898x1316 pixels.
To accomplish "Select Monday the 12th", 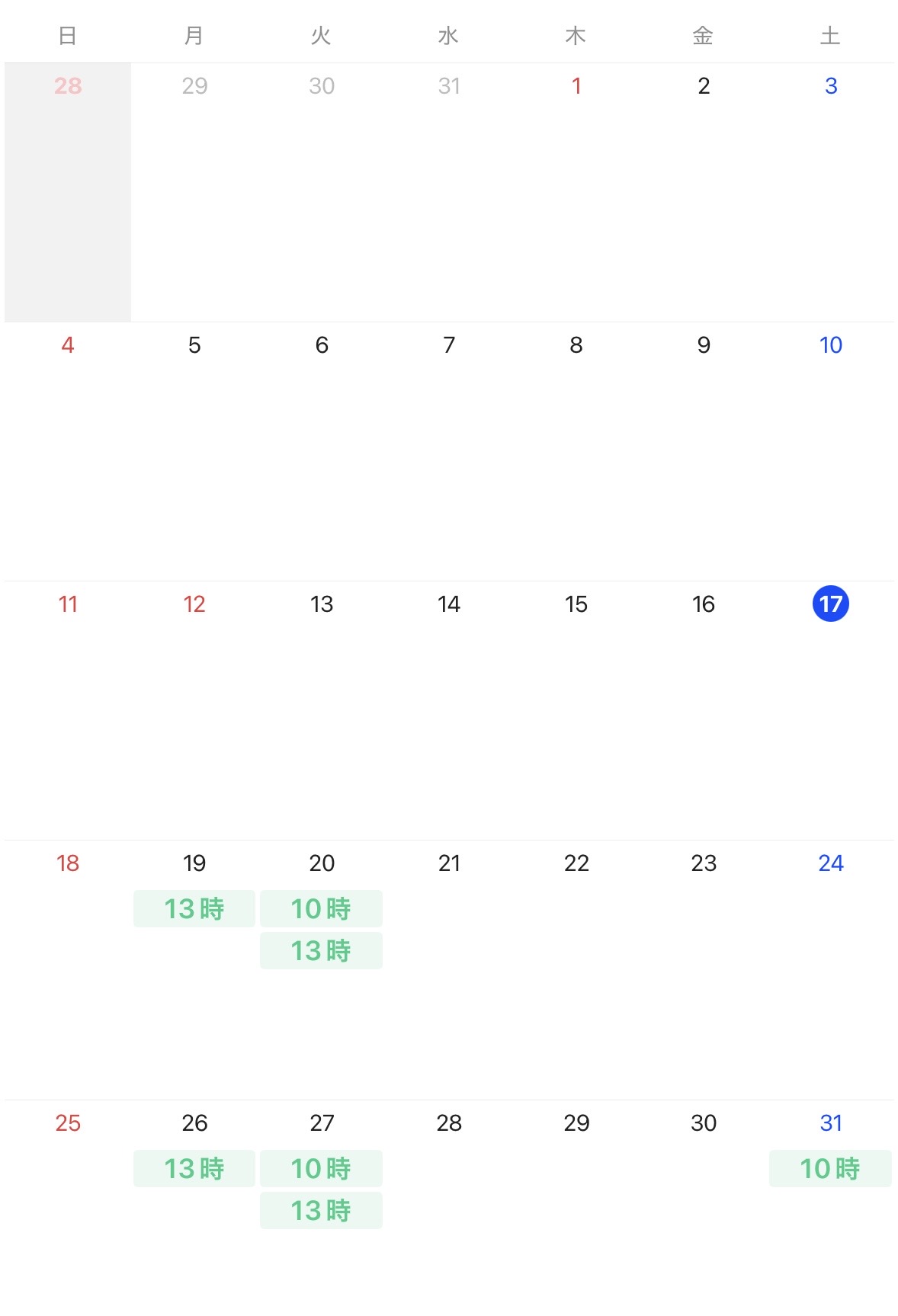I will [x=194, y=604].
